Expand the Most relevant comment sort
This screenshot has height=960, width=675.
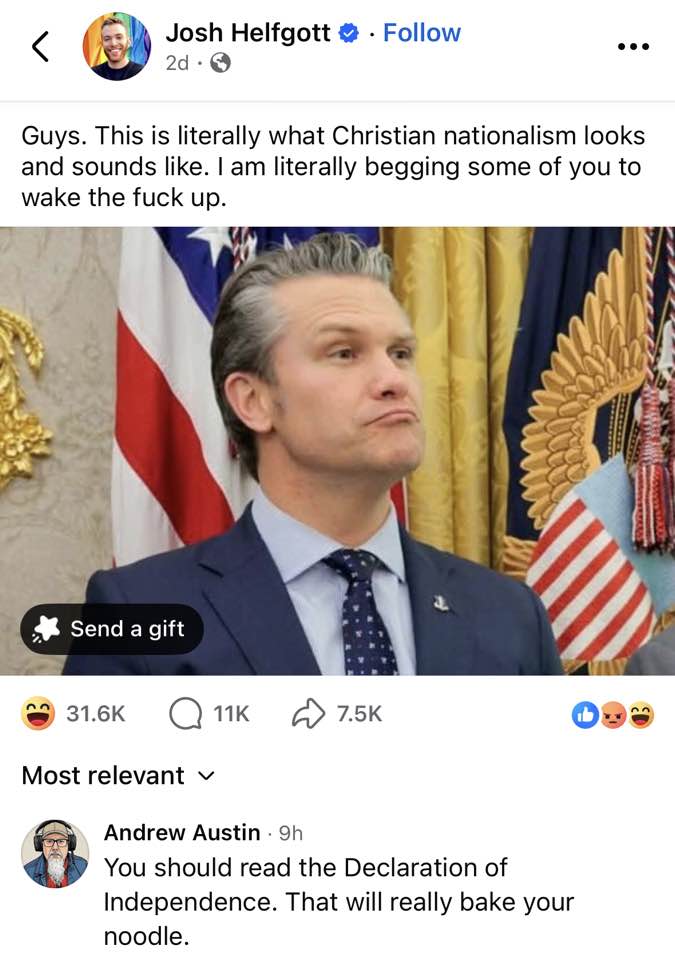pos(118,775)
